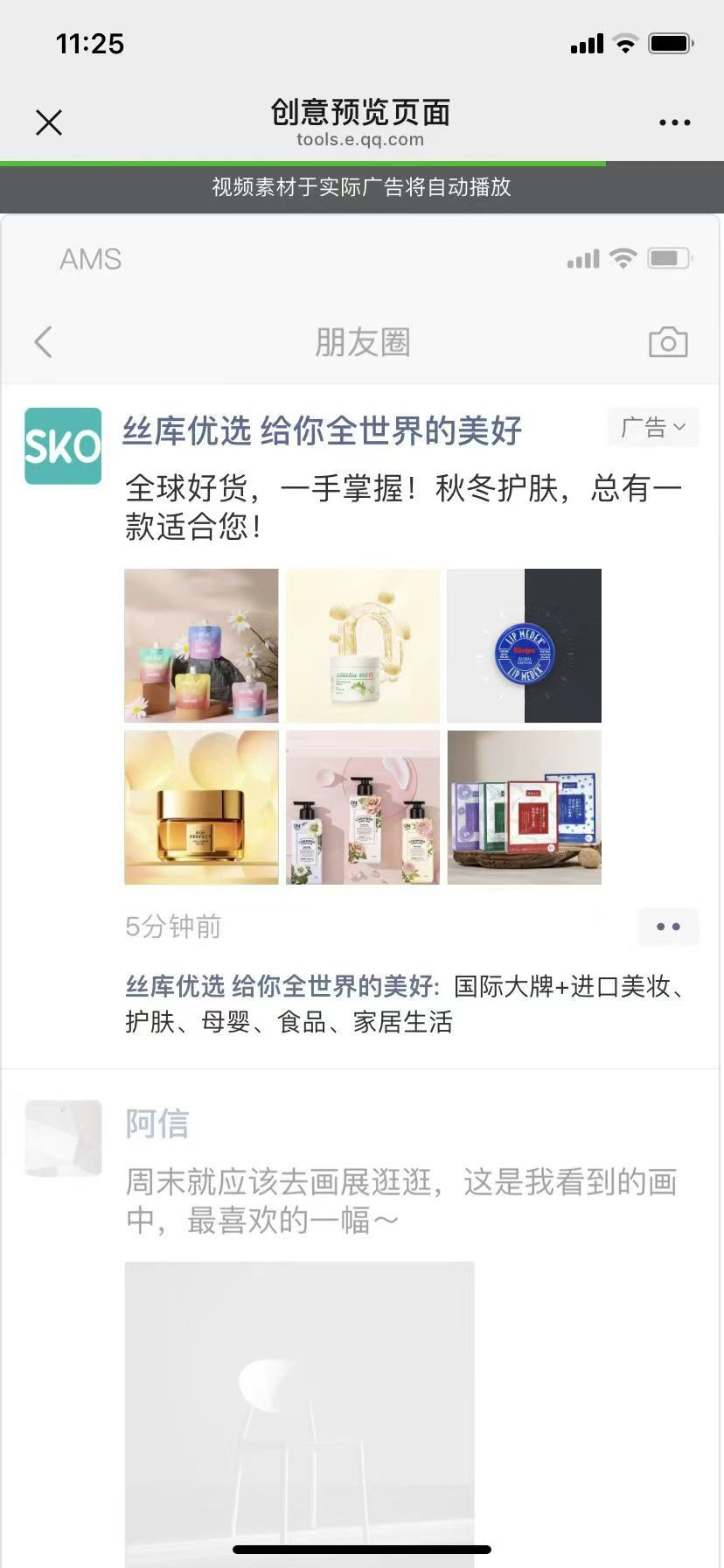Open the Blistex lip balm thumbnail
This screenshot has width=724, height=1568.
click(523, 645)
